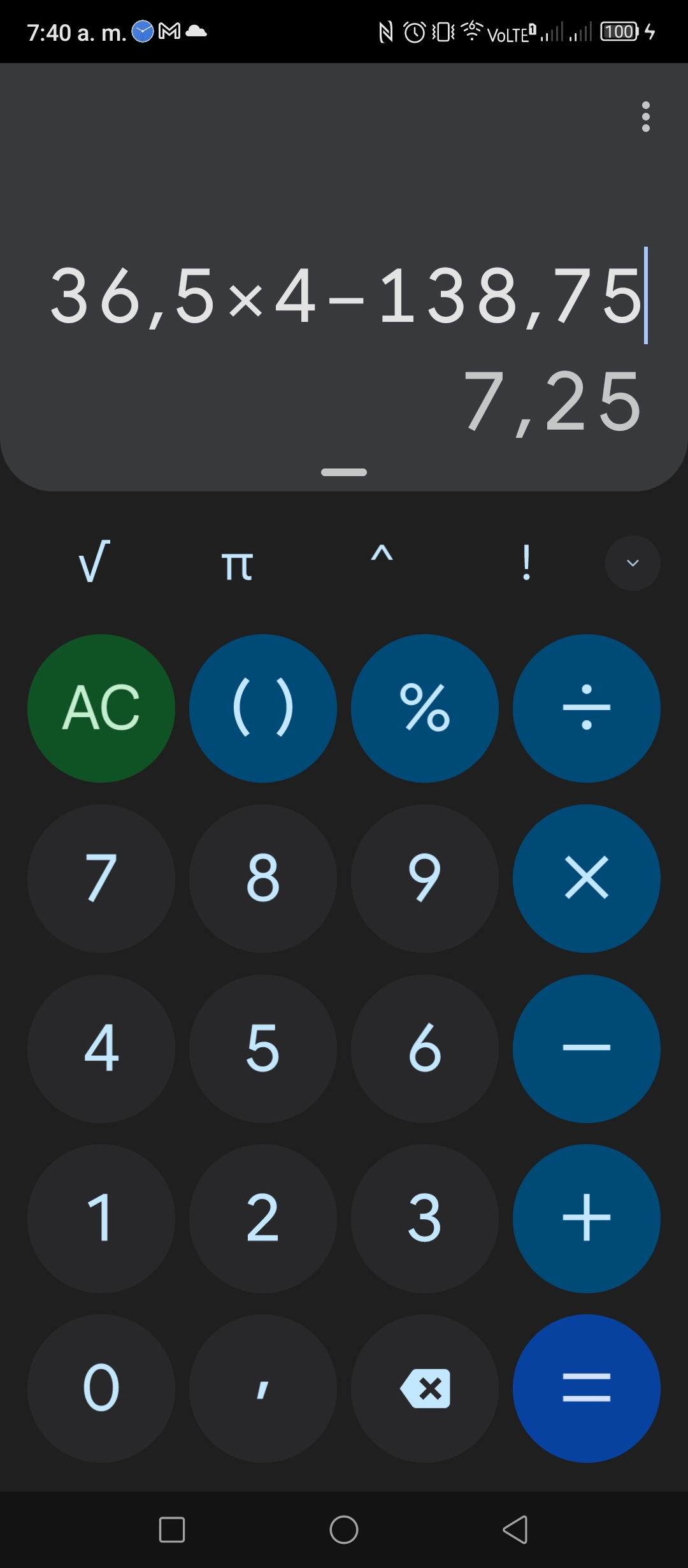688x1568 pixels.
Task: Insert parentheses into the expression
Action: click(263, 708)
